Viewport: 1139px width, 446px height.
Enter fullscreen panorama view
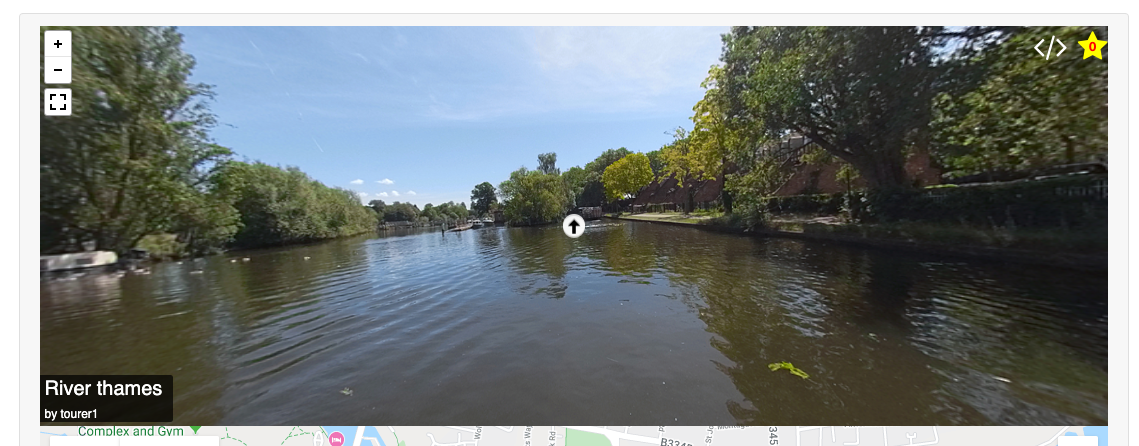[x=58, y=102]
